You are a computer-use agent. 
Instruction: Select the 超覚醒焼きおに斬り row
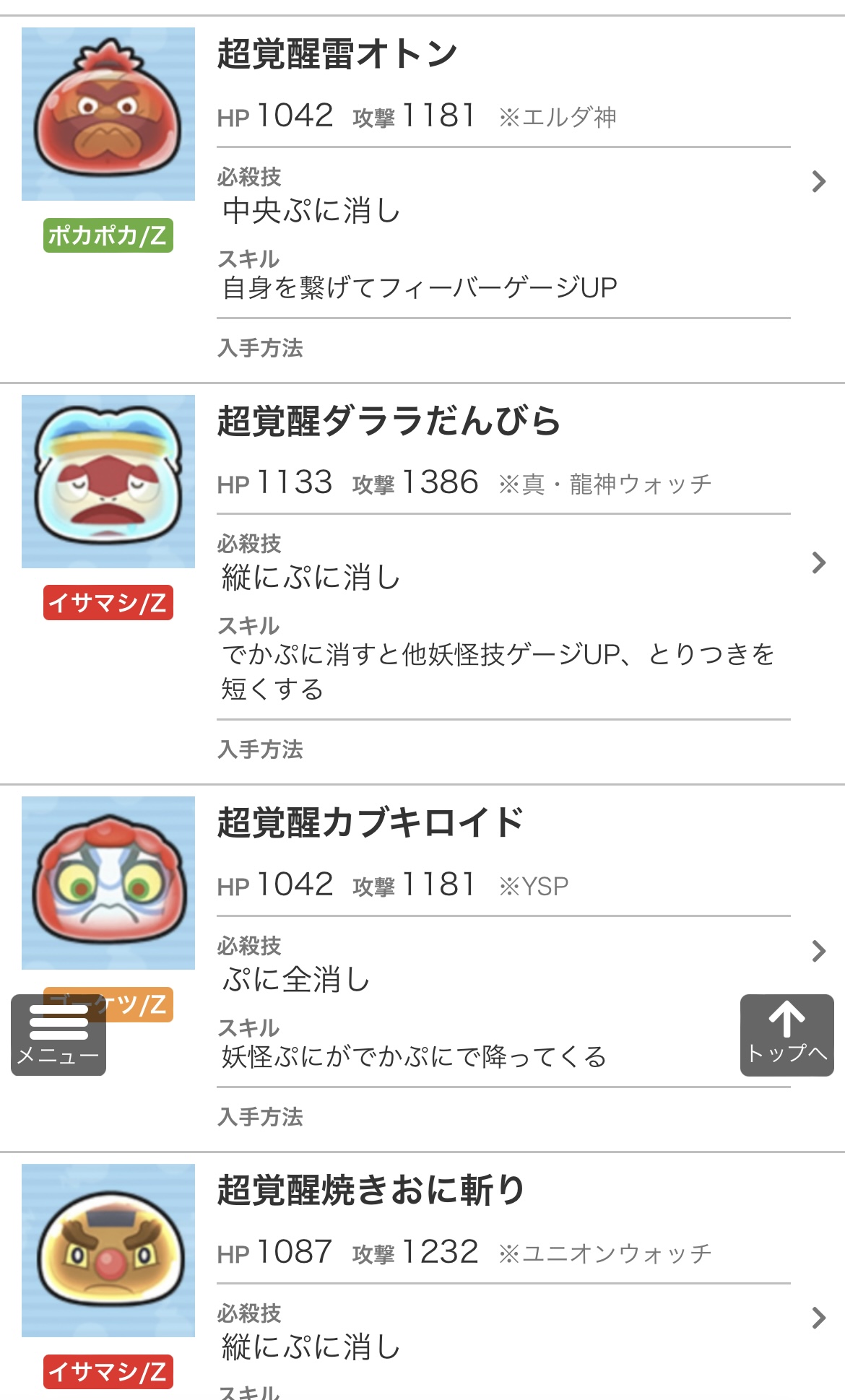(818, 1318)
